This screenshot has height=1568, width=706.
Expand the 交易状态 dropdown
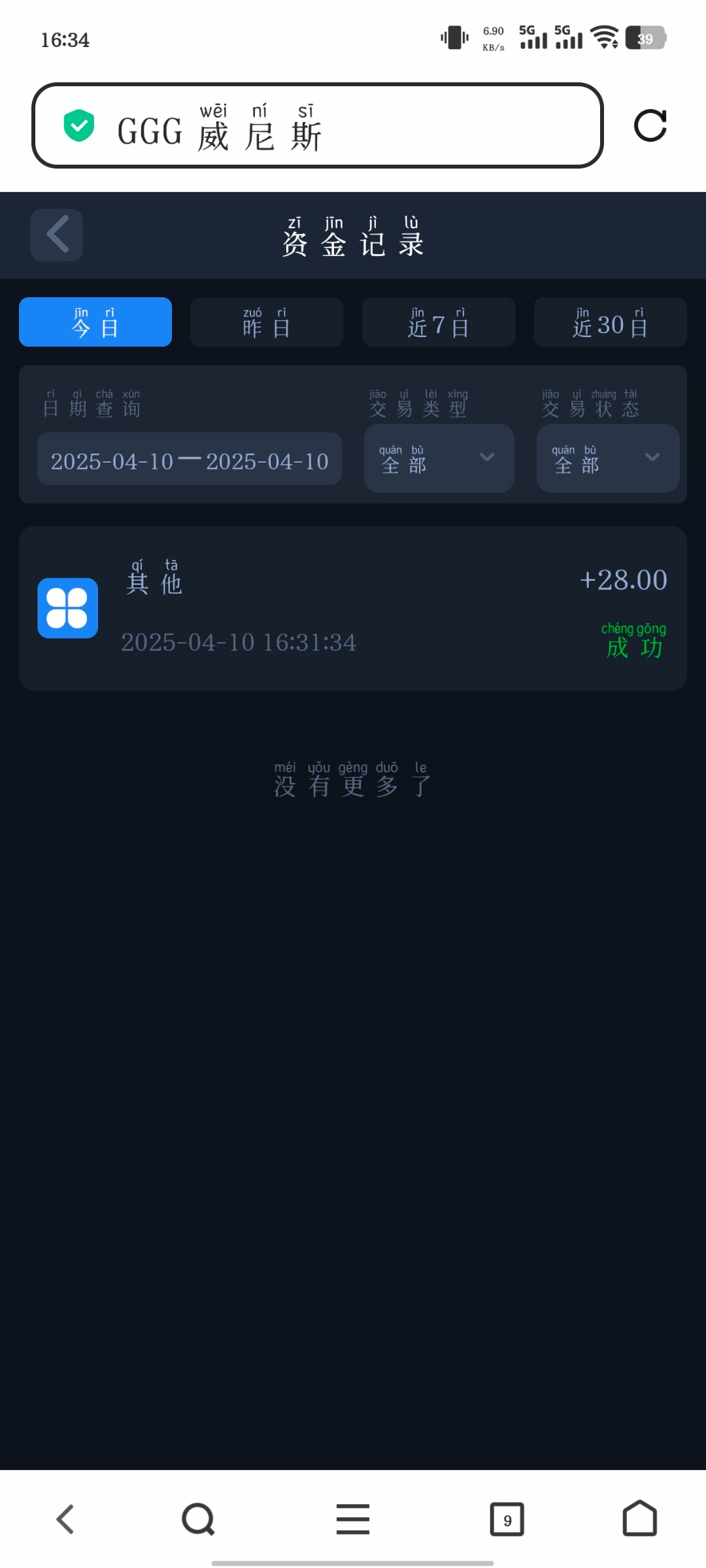point(608,459)
